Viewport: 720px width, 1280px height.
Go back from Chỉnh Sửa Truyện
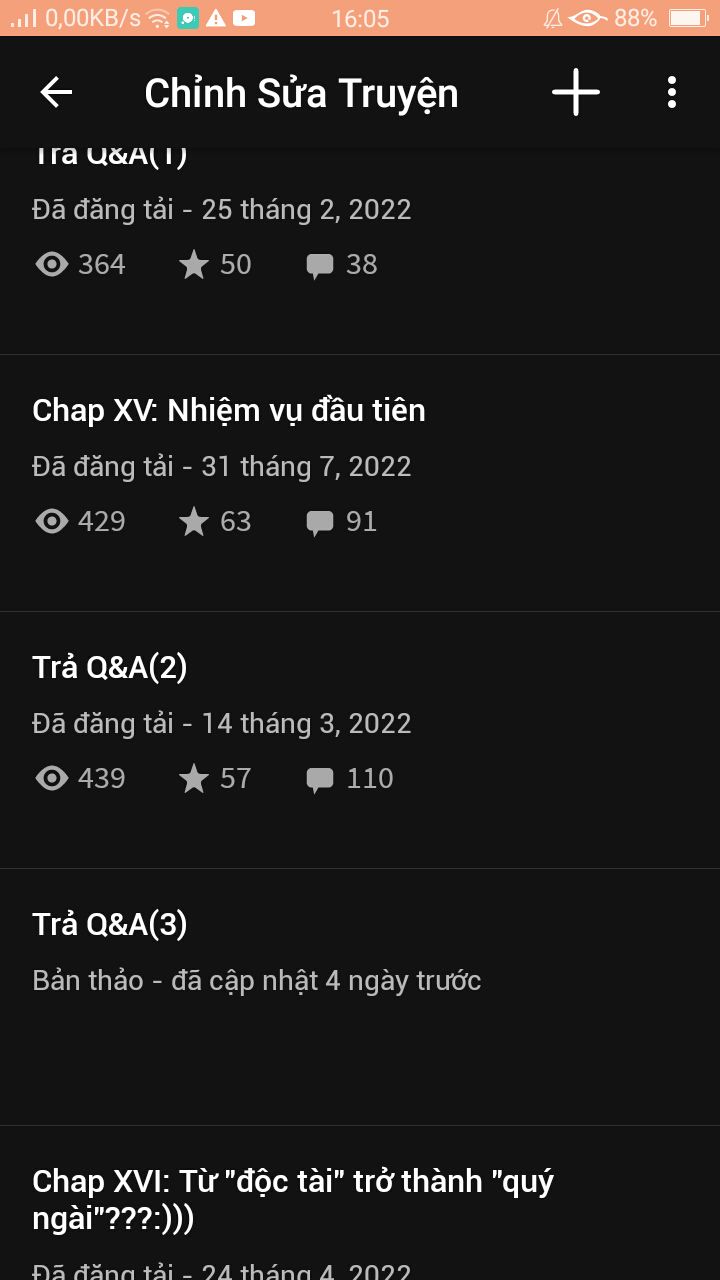(x=56, y=93)
